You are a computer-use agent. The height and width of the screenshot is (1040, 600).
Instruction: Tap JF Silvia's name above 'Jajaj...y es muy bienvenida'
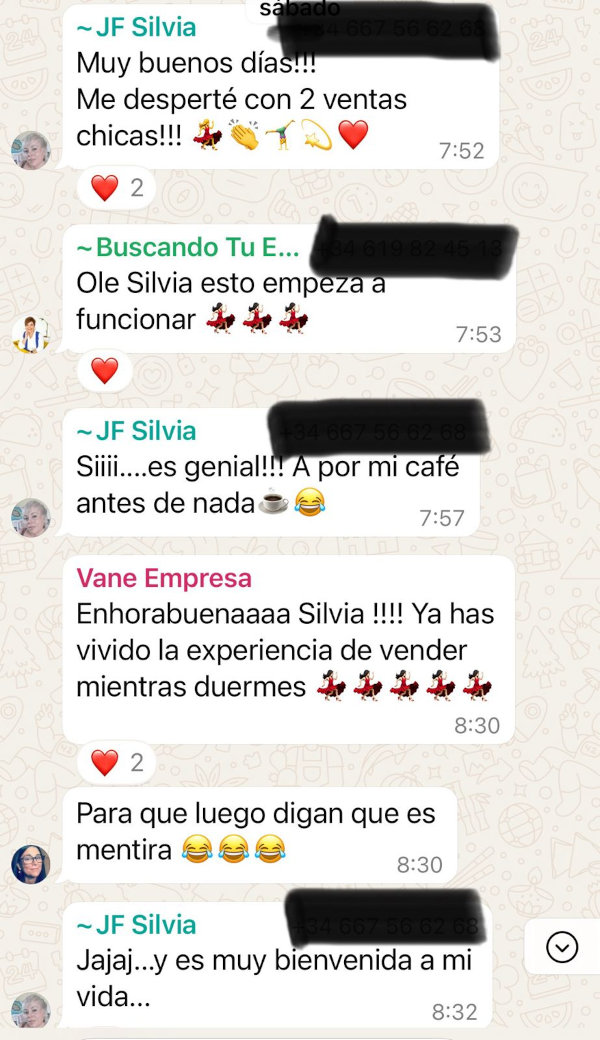pos(136,924)
